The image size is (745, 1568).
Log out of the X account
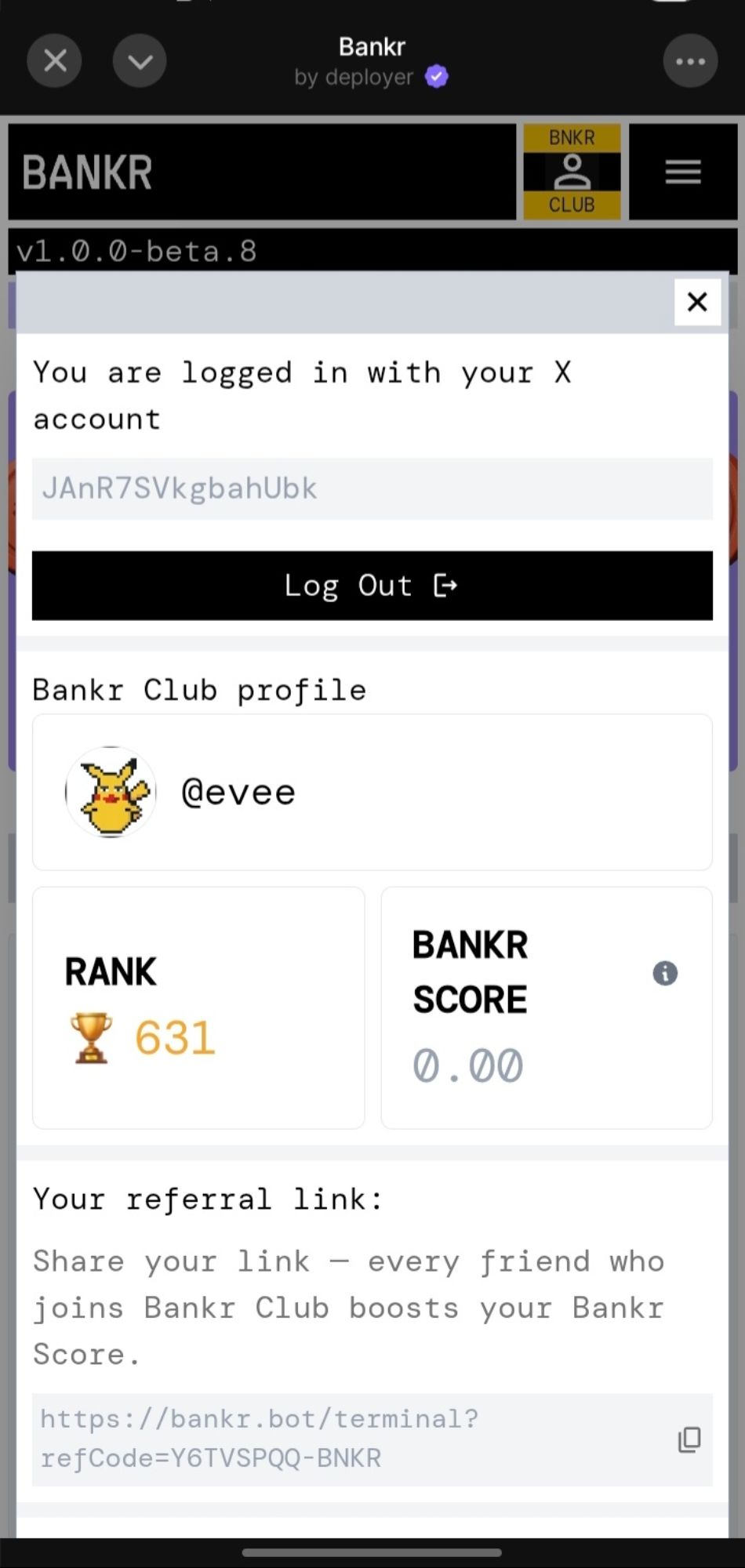pyautogui.click(x=372, y=586)
